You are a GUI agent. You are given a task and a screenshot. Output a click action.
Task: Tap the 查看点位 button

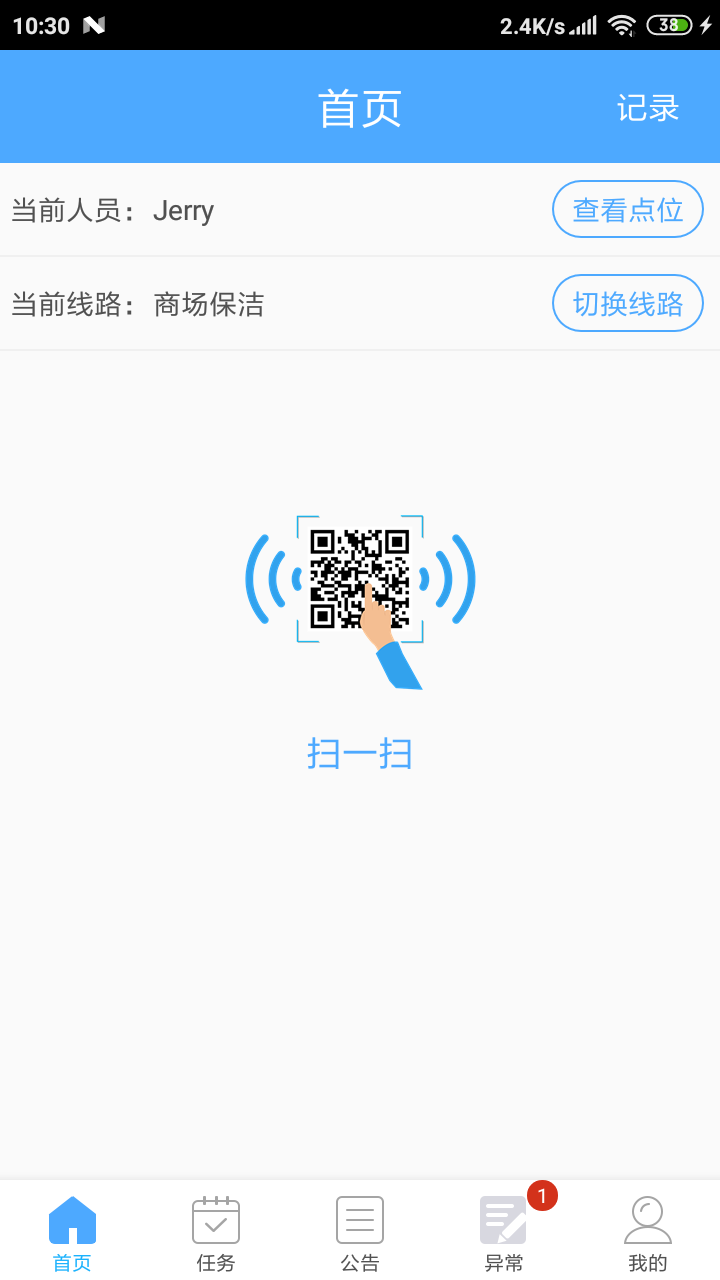(627, 209)
